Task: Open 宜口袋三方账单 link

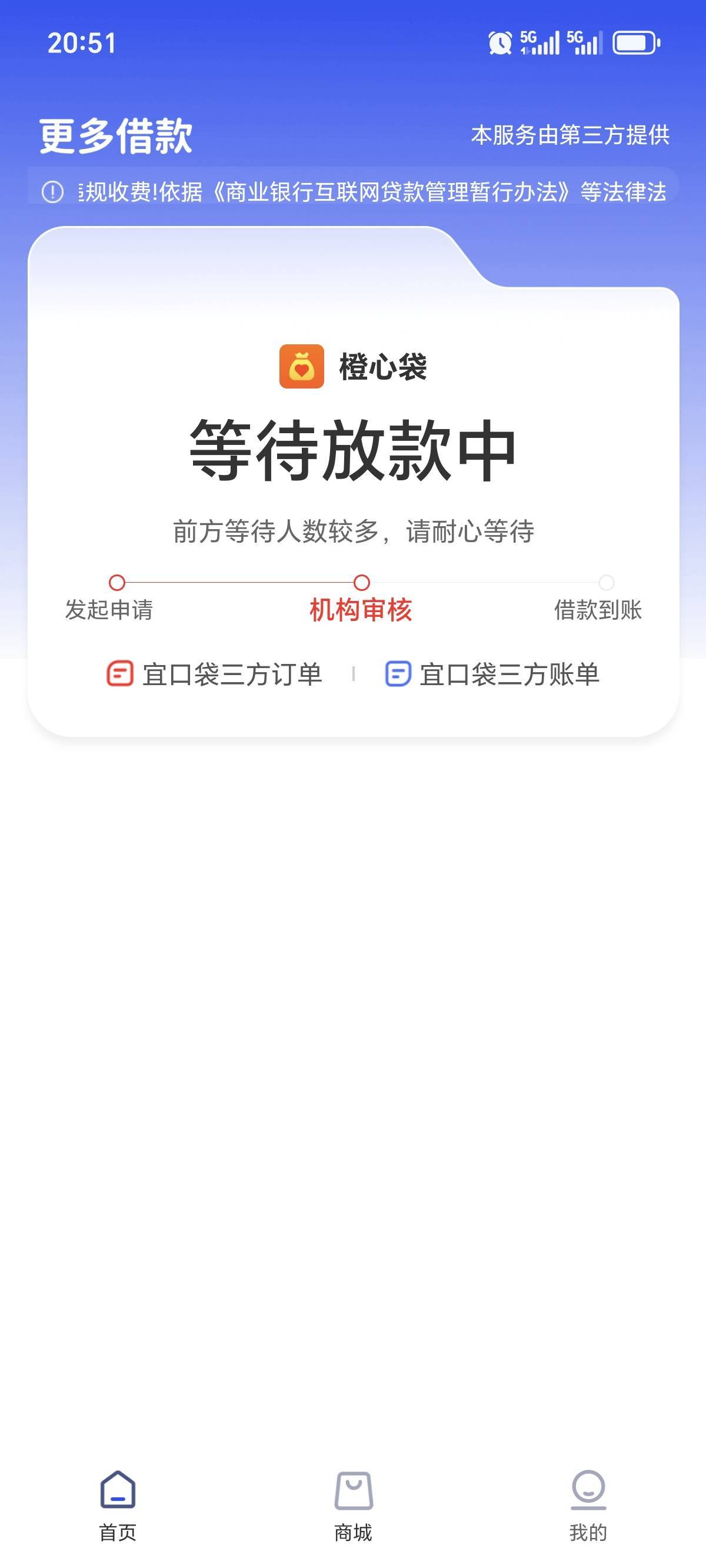Action: pos(492,675)
